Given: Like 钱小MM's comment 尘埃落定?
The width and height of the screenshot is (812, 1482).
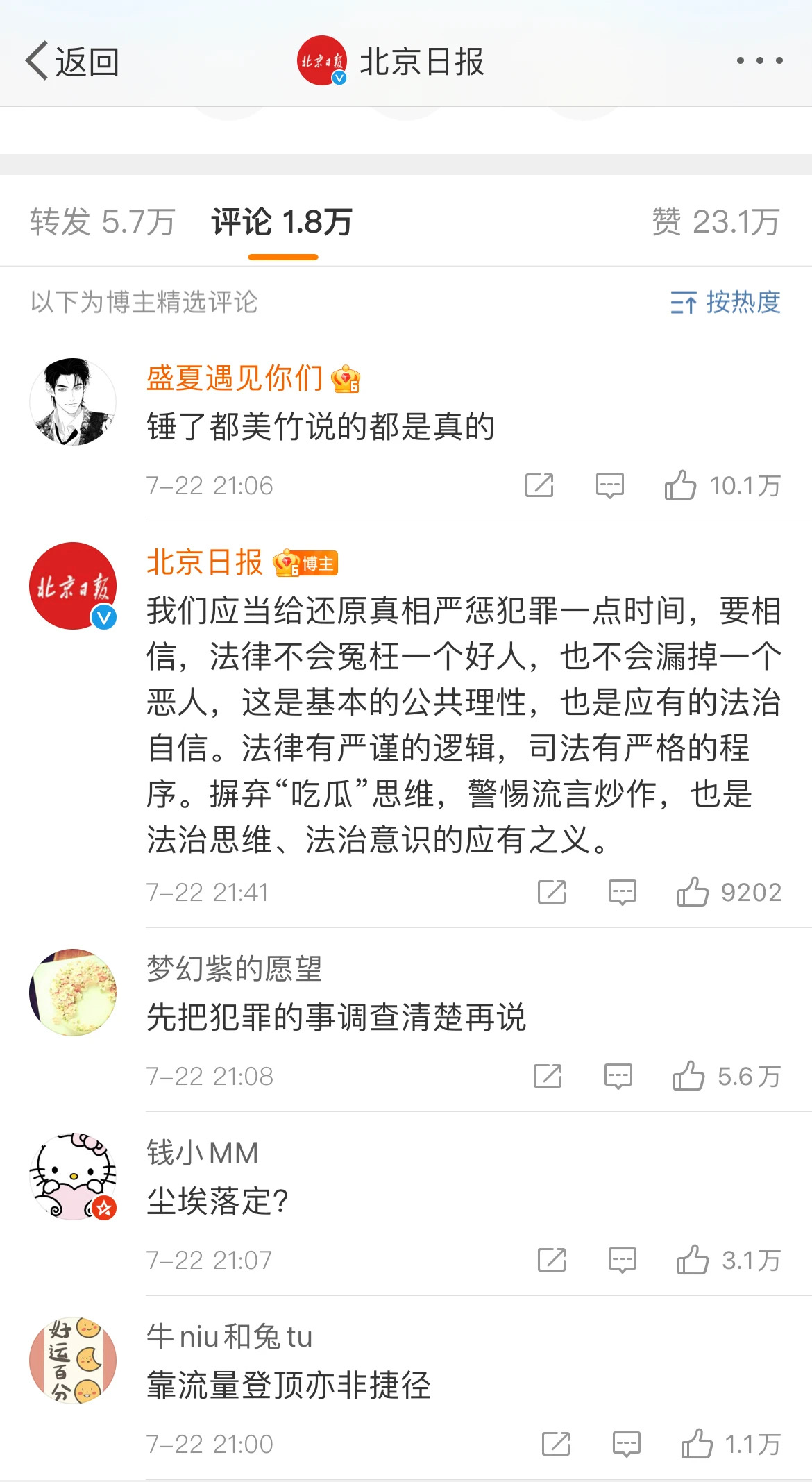Looking at the screenshot, I should tap(693, 1260).
